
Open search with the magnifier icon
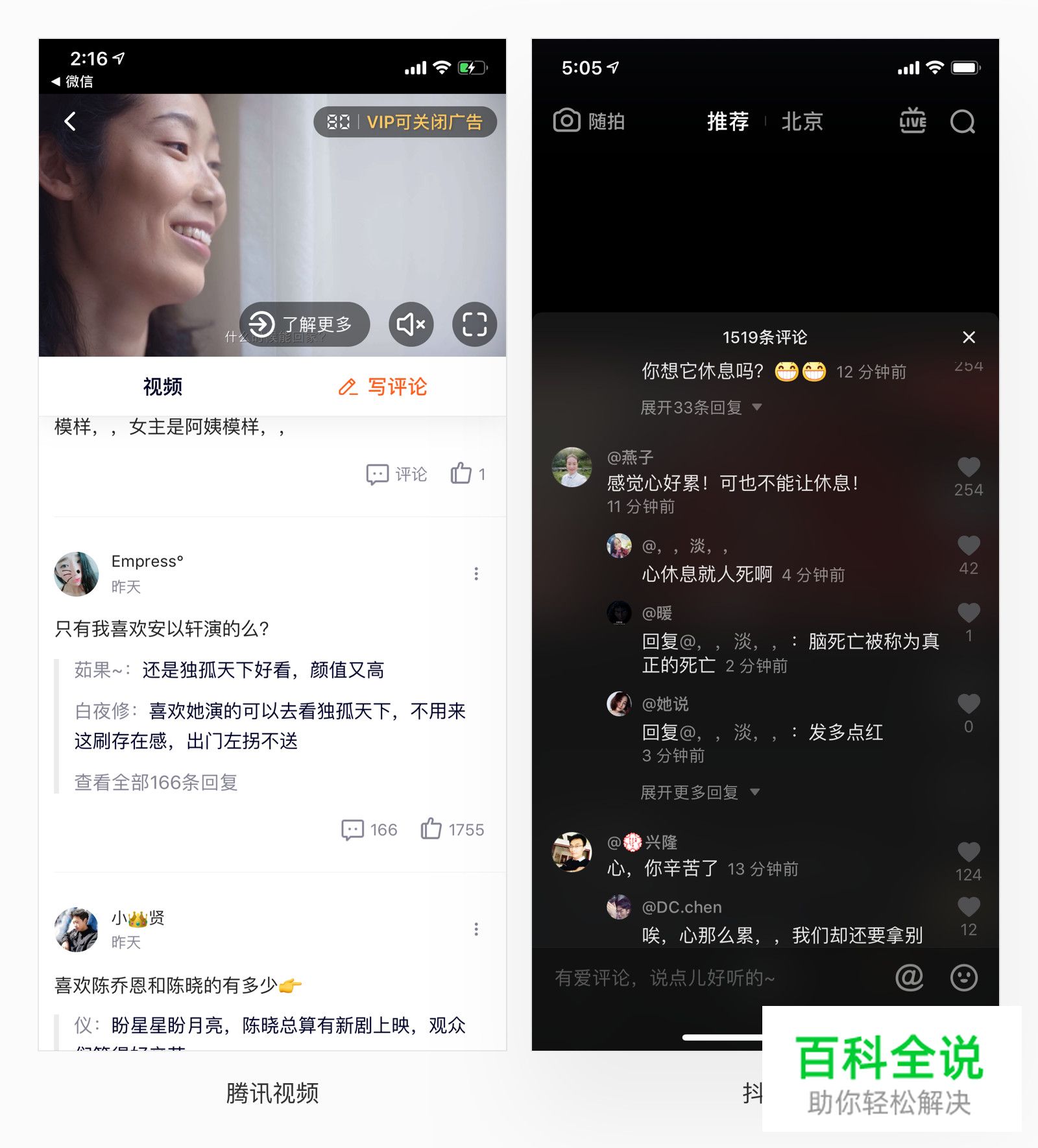pyautogui.click(x=963, y=121)
